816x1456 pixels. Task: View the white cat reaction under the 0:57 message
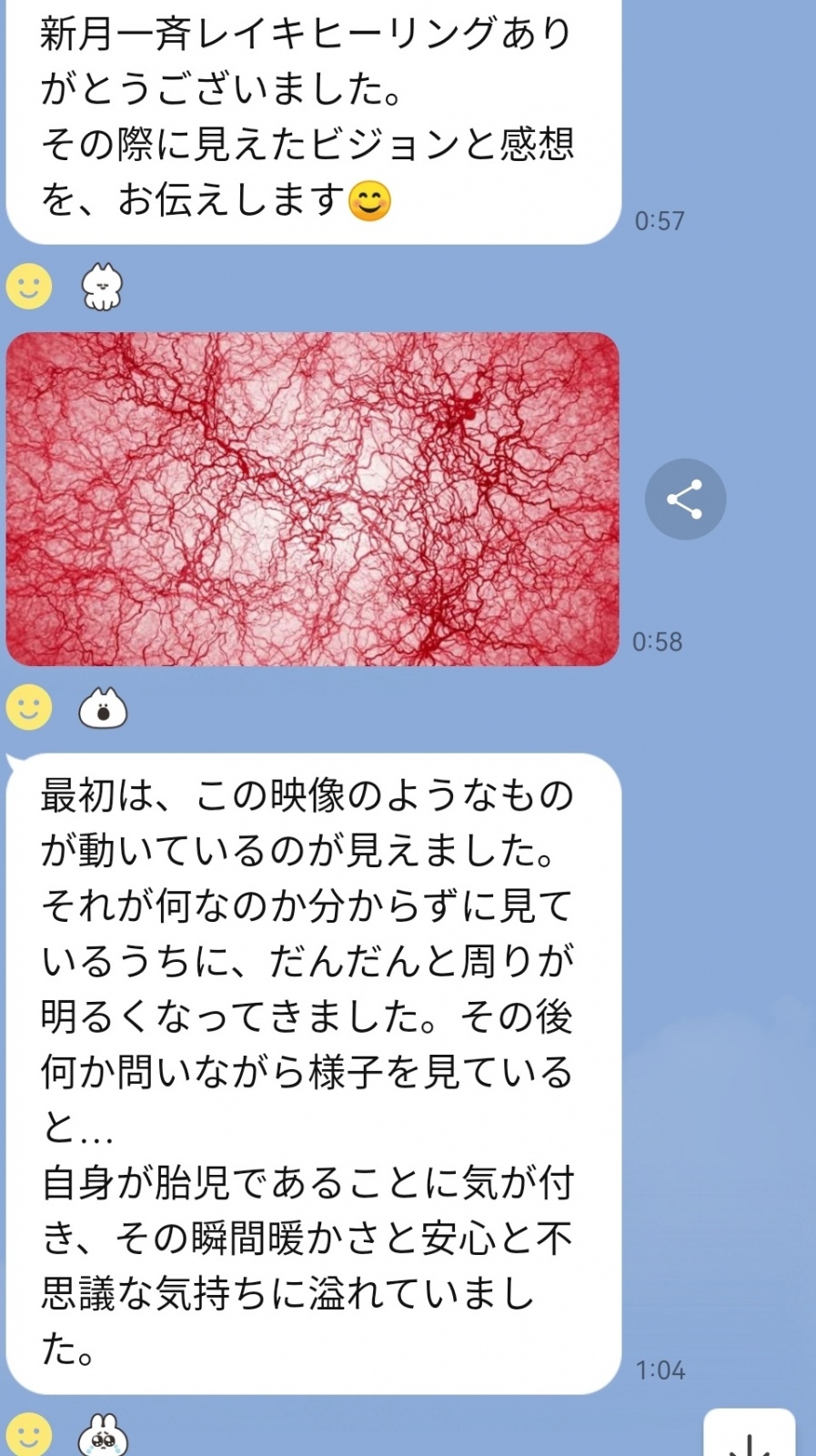click(102, 287)
